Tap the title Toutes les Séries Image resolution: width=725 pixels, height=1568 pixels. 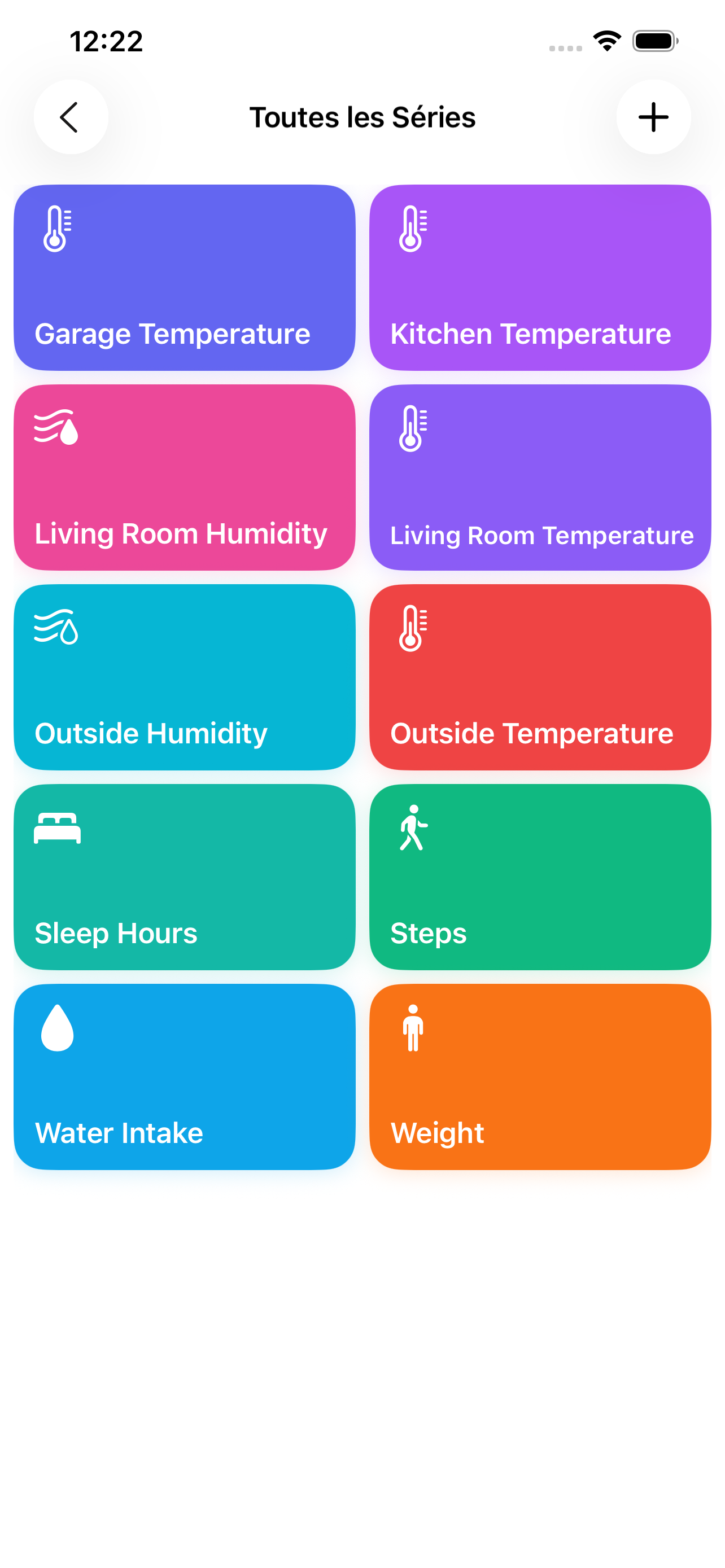362,117
